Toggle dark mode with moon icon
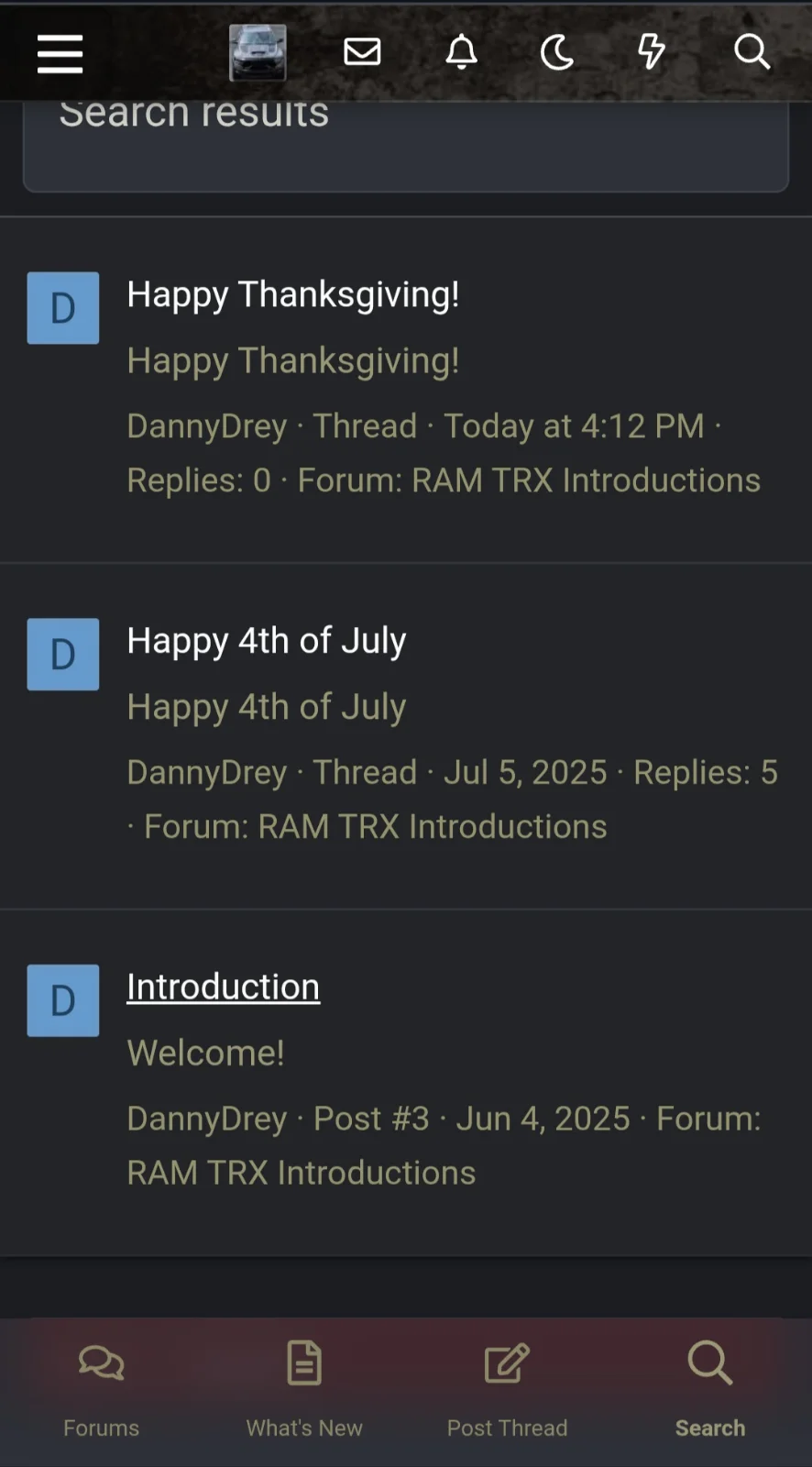The height and width of the screenshot is (1467, 812). [556, 52]
